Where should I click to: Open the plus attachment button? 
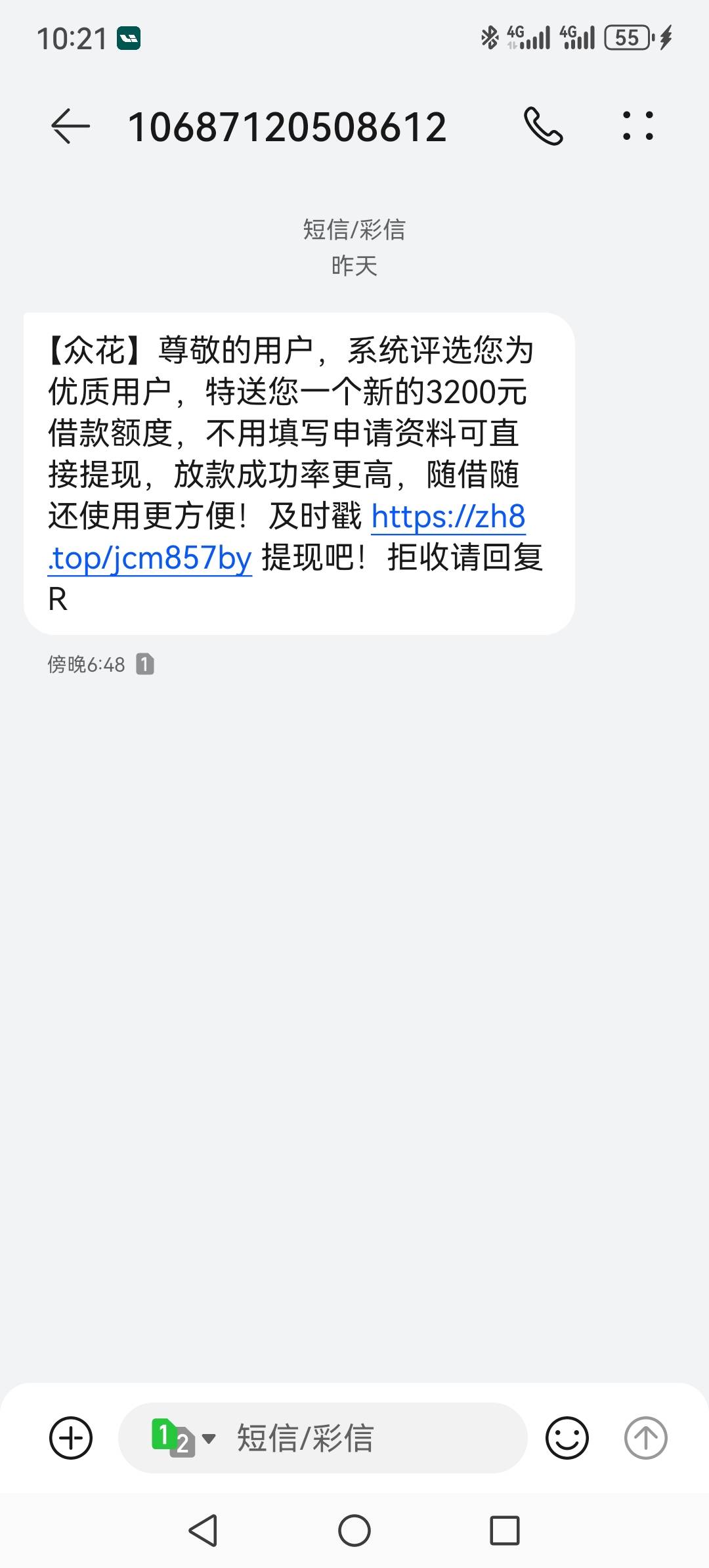click(x=71, y=1438)
